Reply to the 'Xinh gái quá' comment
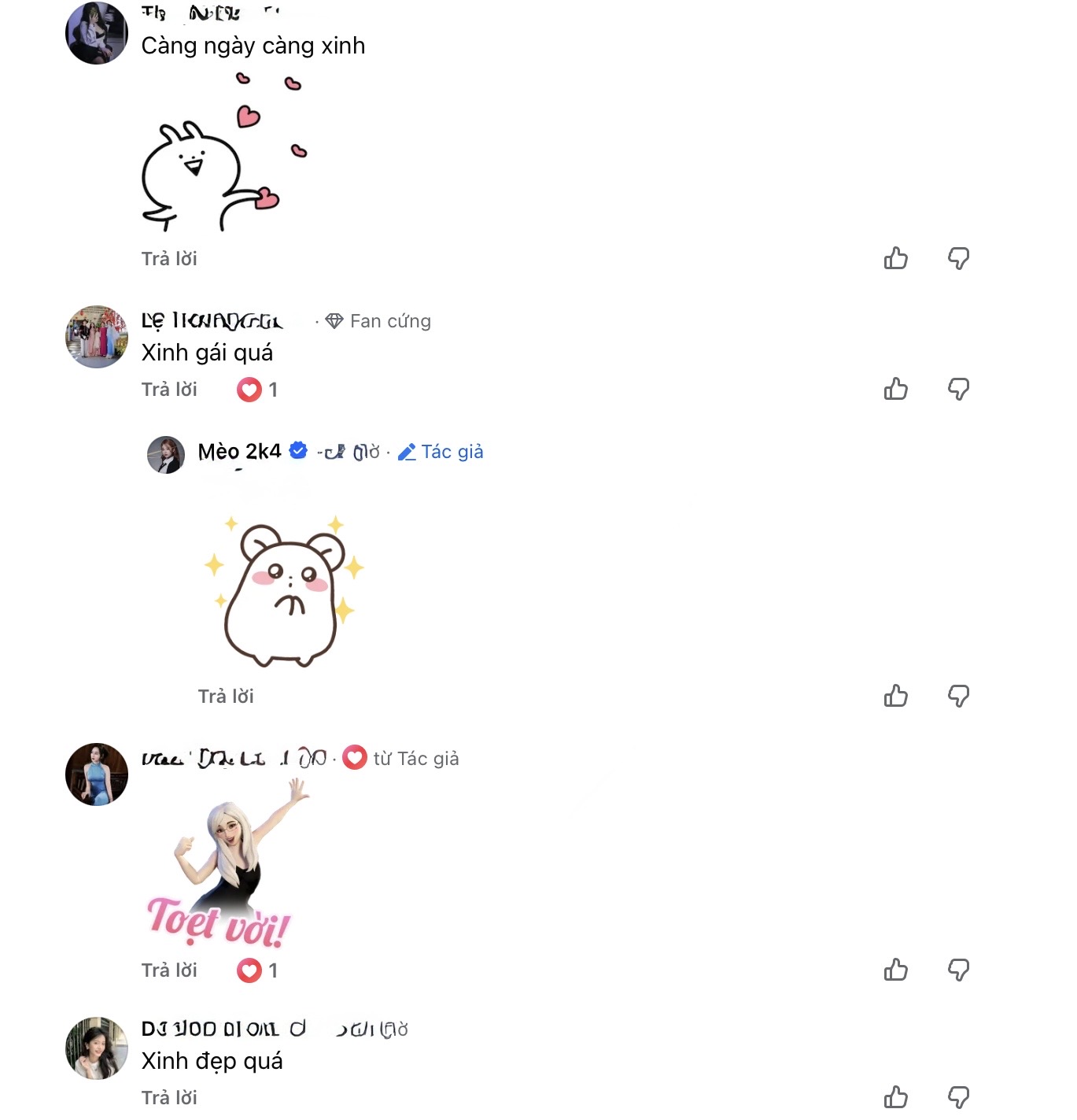The image size is (1077, 1120). 169,390
